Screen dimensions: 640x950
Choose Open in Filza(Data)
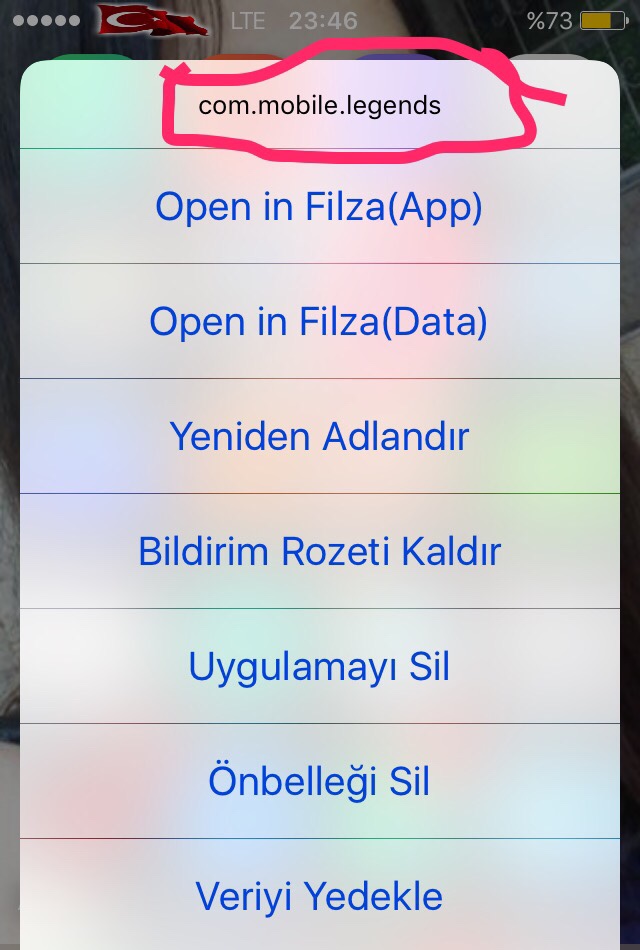[x=319, y=322]
